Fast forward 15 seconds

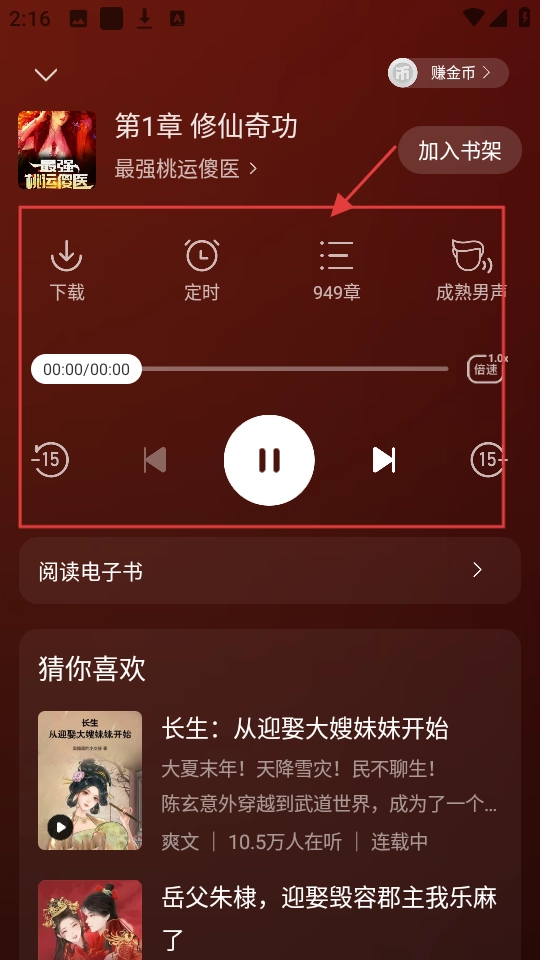pos(489,460)
